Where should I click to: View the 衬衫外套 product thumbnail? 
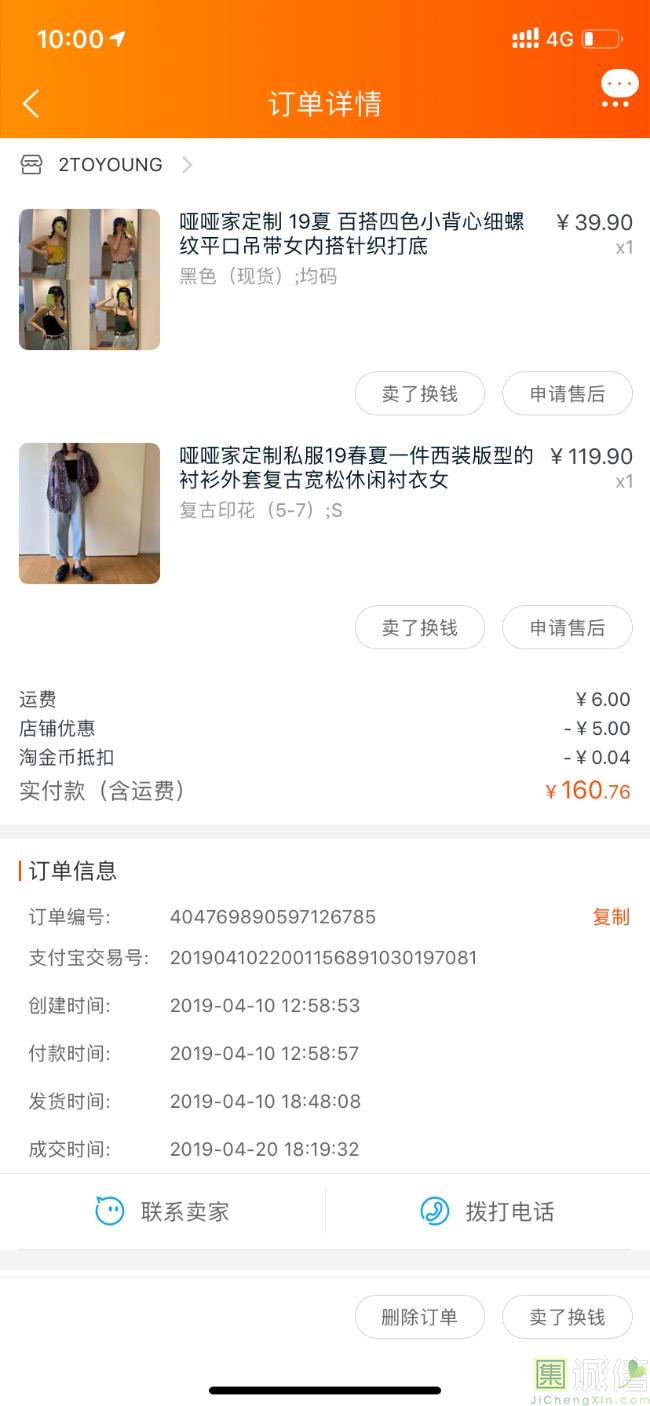(89, 513)
